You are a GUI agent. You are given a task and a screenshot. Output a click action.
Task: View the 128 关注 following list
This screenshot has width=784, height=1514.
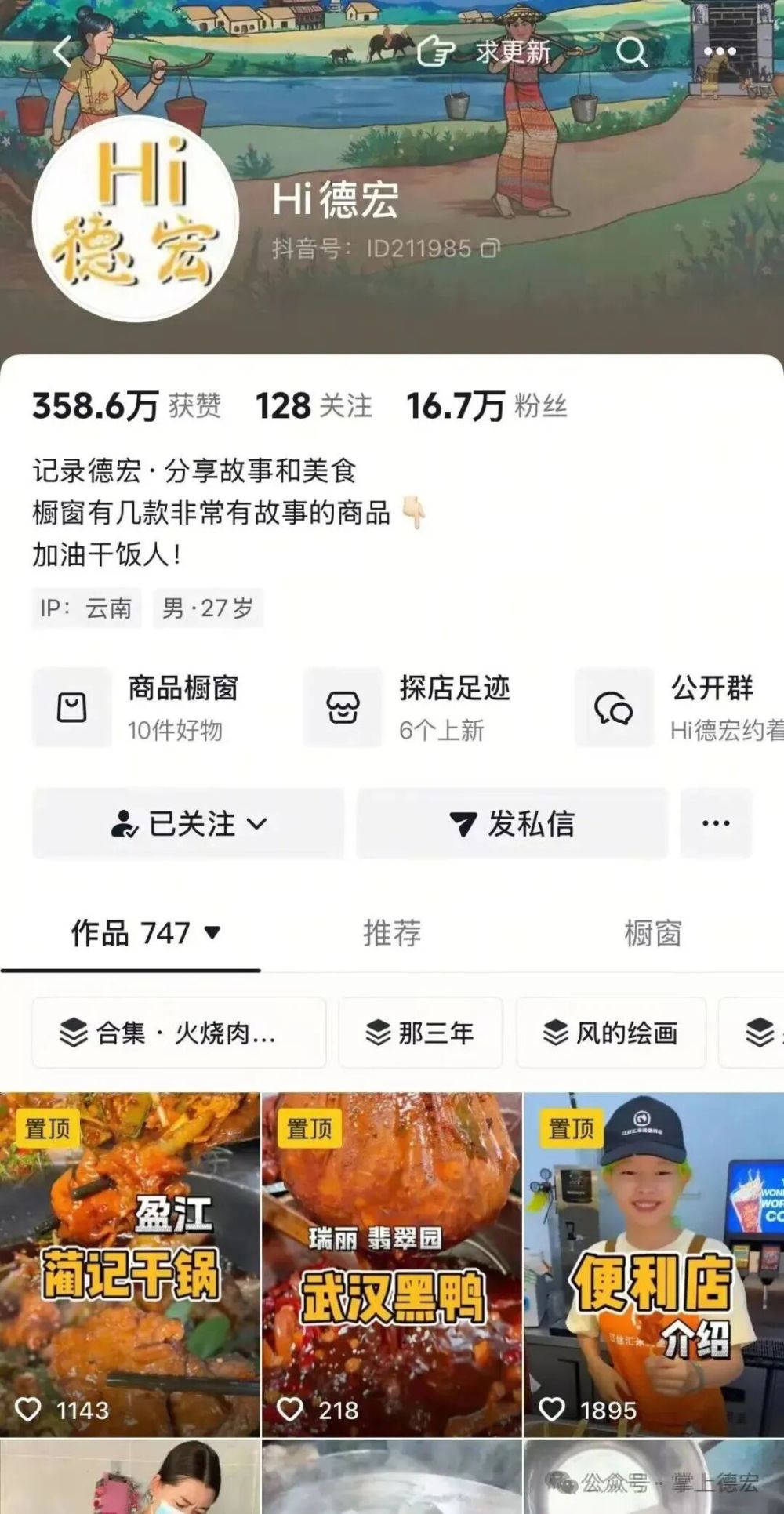coord(314,406)
